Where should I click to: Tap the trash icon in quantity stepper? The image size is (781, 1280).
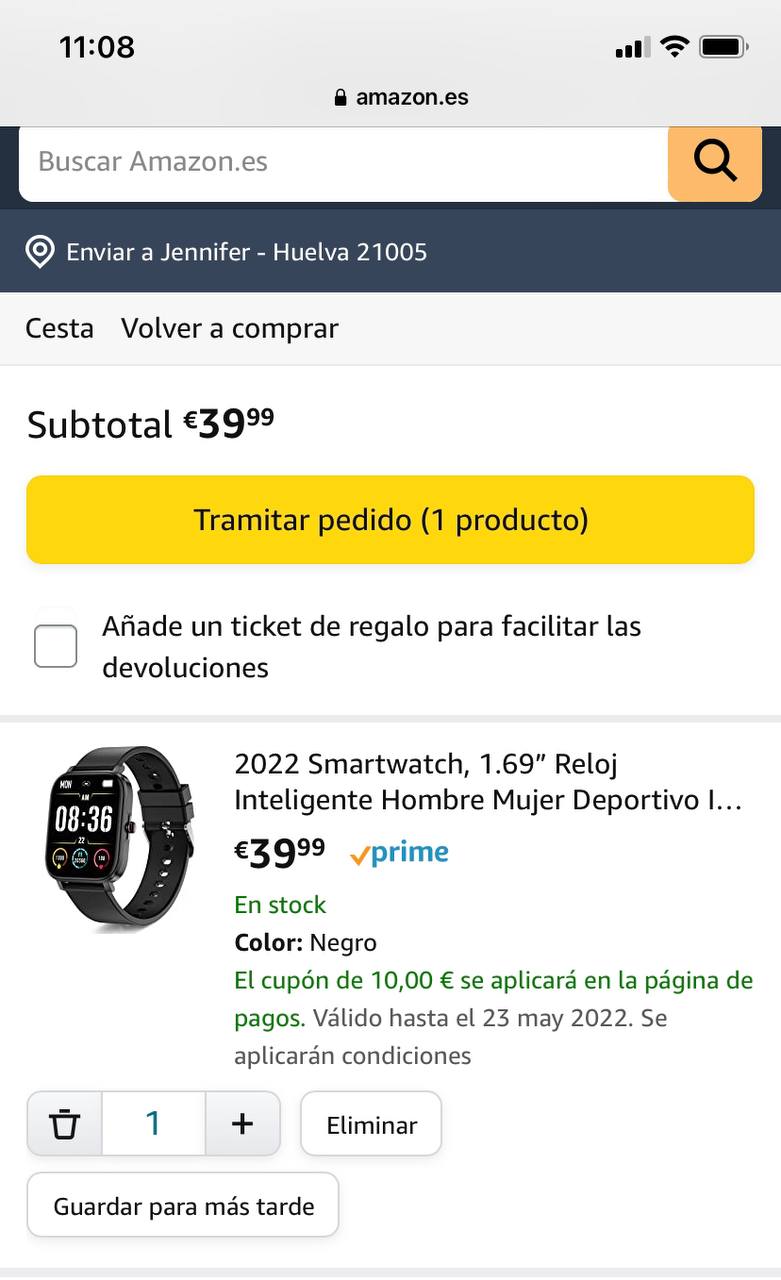pyautogui.click(x=65, y=1124)
